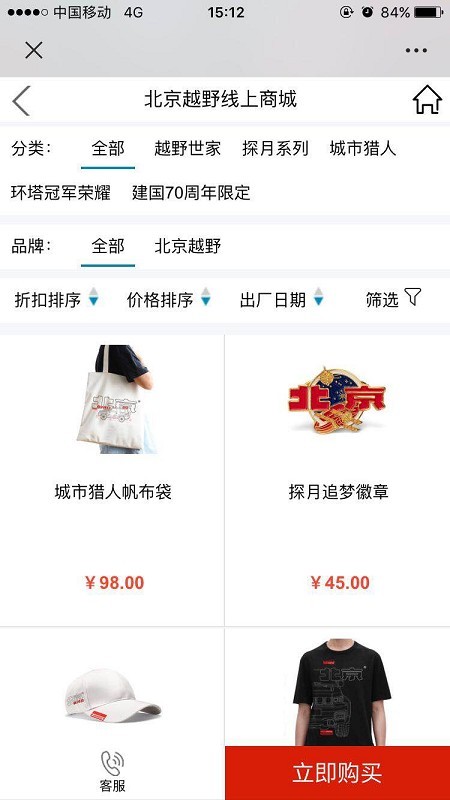Select the 探月系列 category
450x800 pixels.
pyautogui.click(x=275, y=148)
